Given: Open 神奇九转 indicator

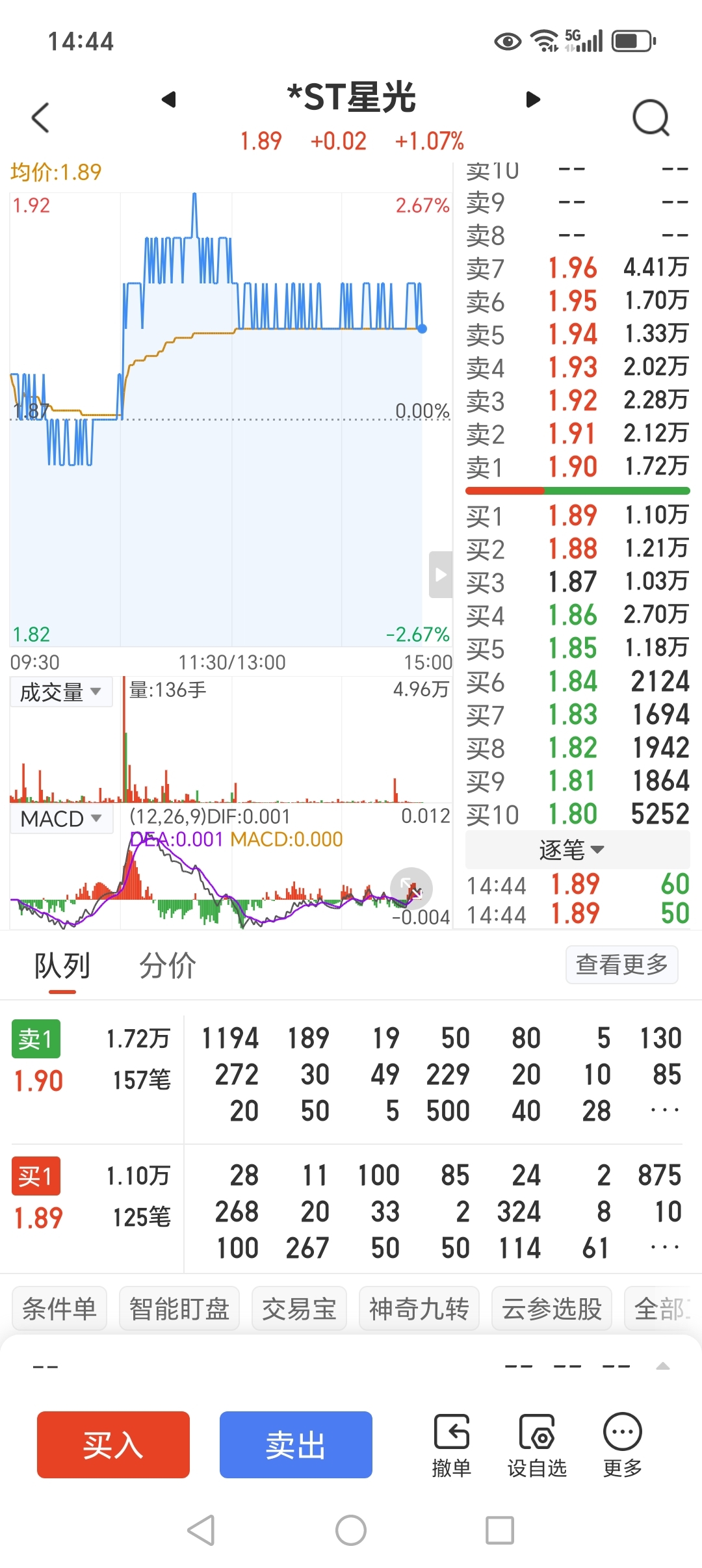Looking at the screenshot, I should click(419, 1308).
